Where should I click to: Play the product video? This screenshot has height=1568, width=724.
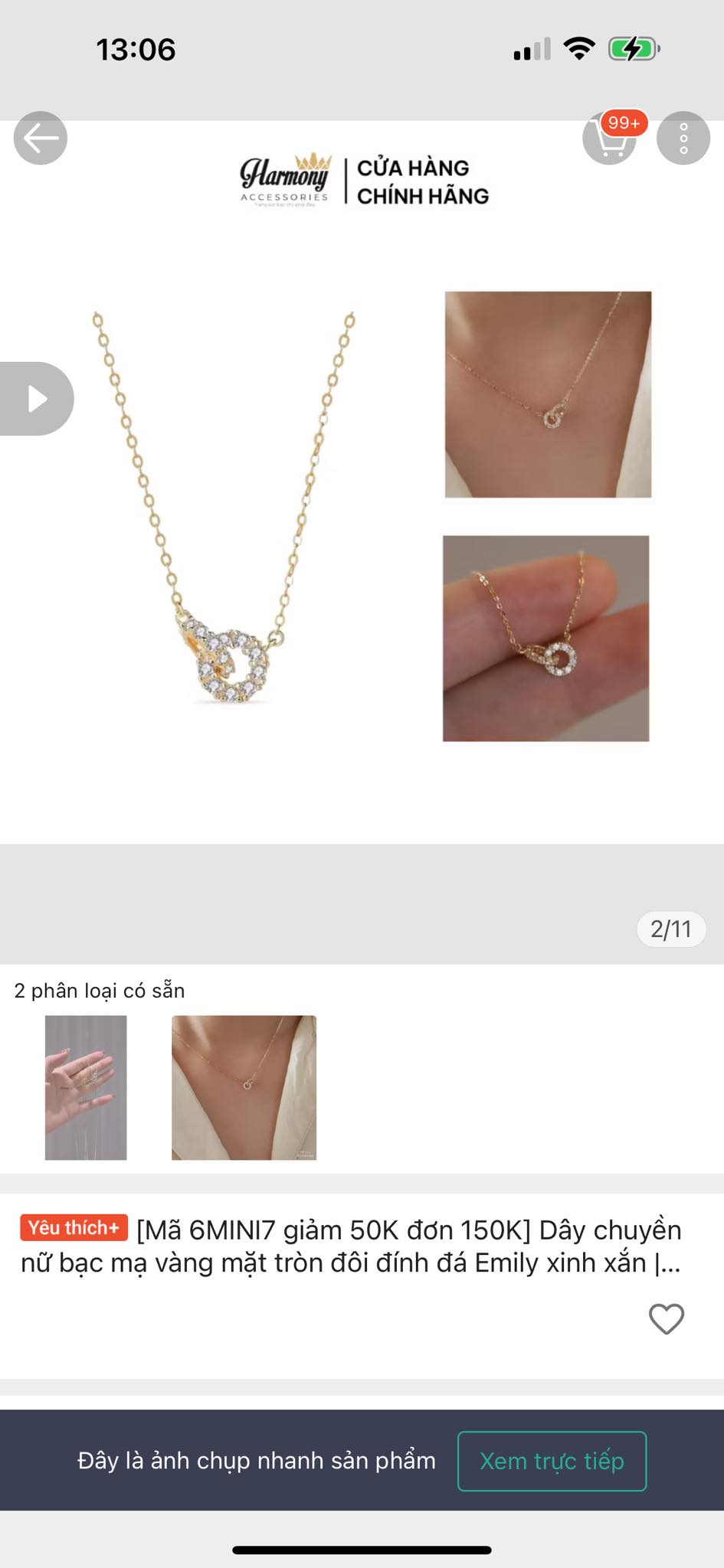pos(36,399)
